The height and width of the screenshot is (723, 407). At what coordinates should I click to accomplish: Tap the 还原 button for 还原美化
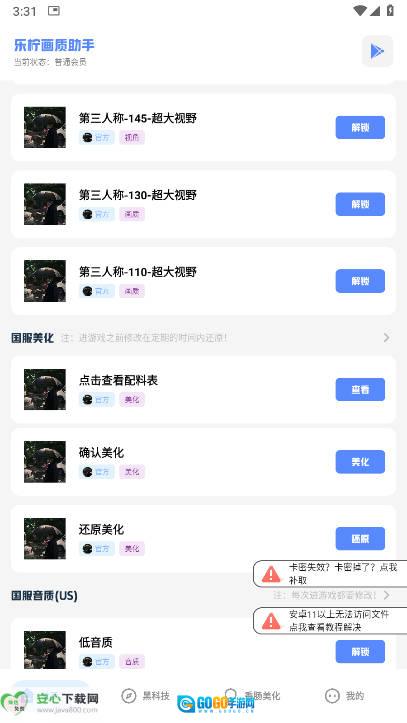click(x=360, y=539)
